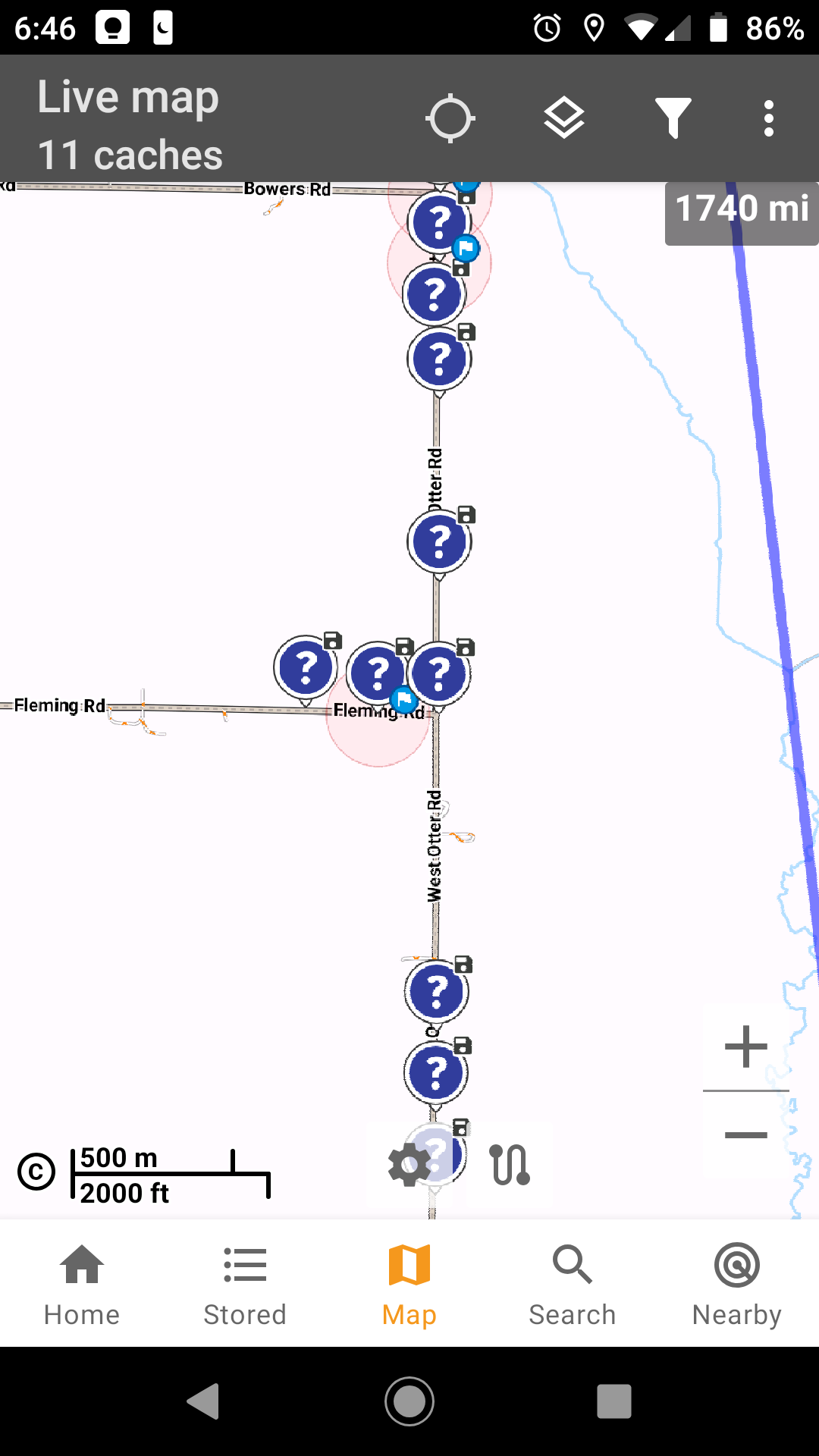819x1456 pixels.
Task: Open the Nearby caches screen
Action: click(x=736, y=1283)
